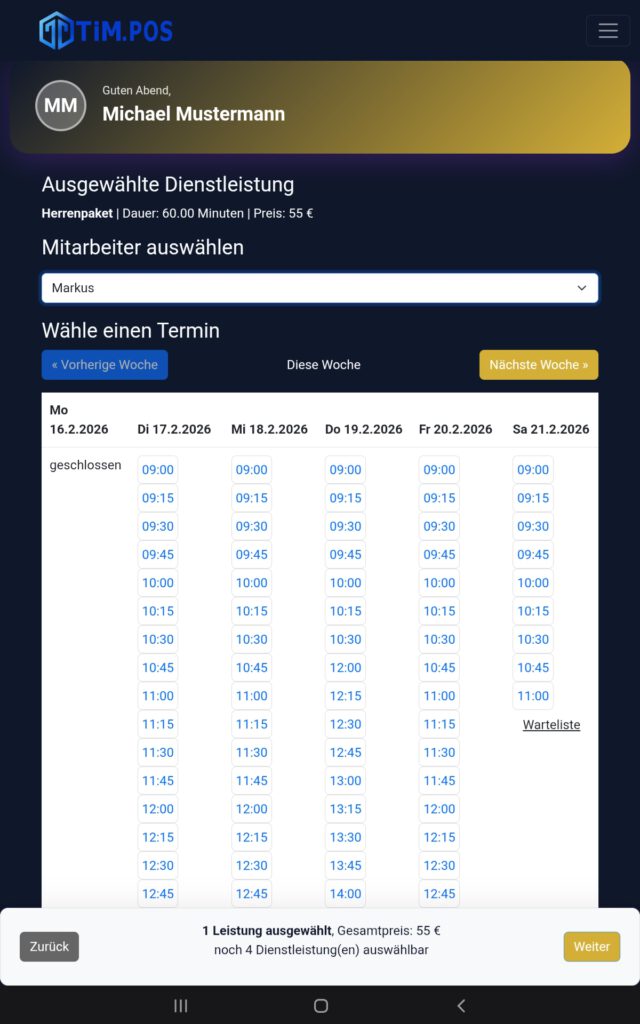Viewport: 640px width, 1024px height.
Task: Choose 10:30 on Mi 18.2.2026
Action: (x=252, y=639)
